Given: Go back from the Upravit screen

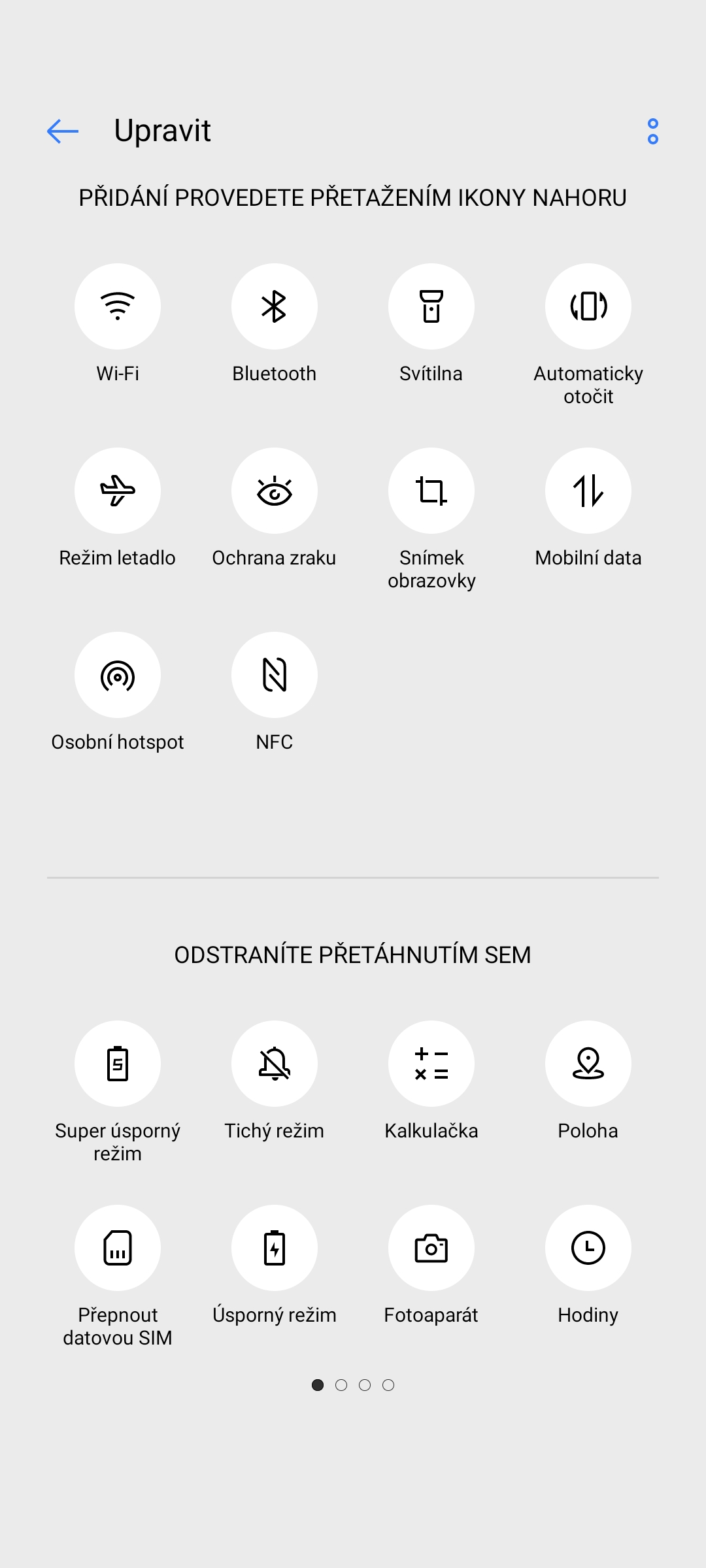Looking at the screenshot, I should coord(63,131).
